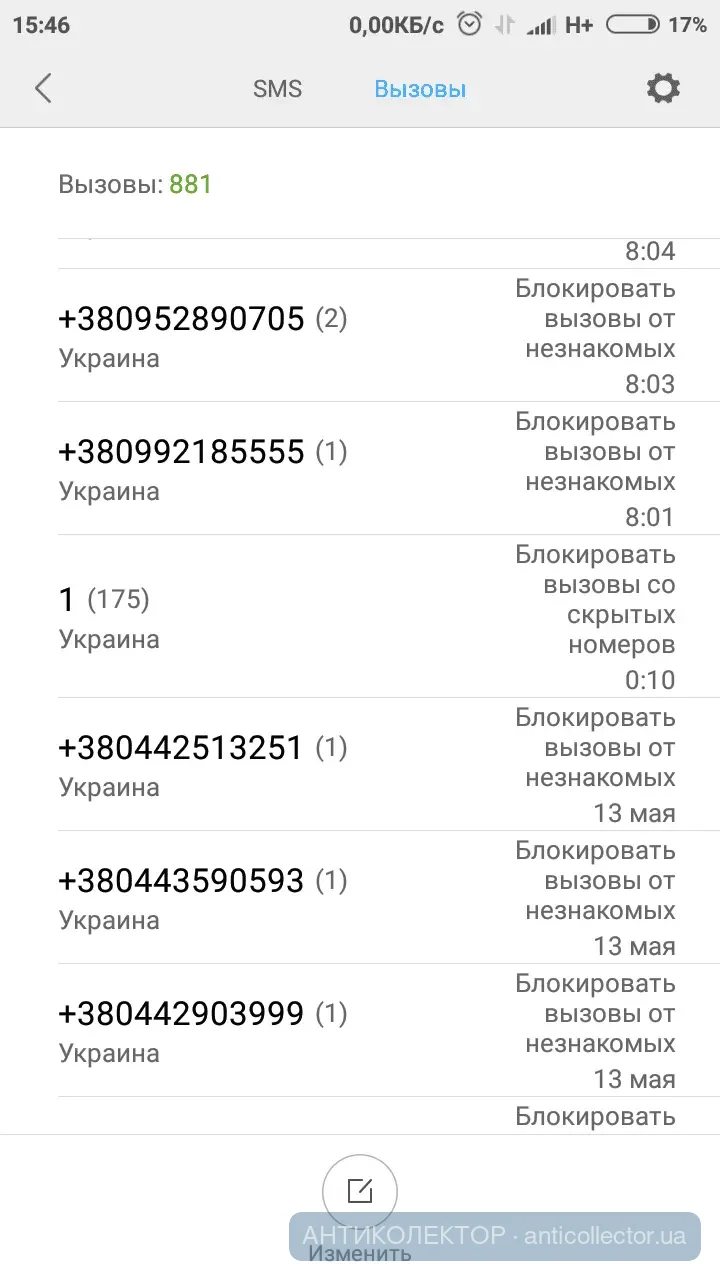The image size is (720, 1280).
Task: Go back using the arrow icon
Action: tap(43, 89)
